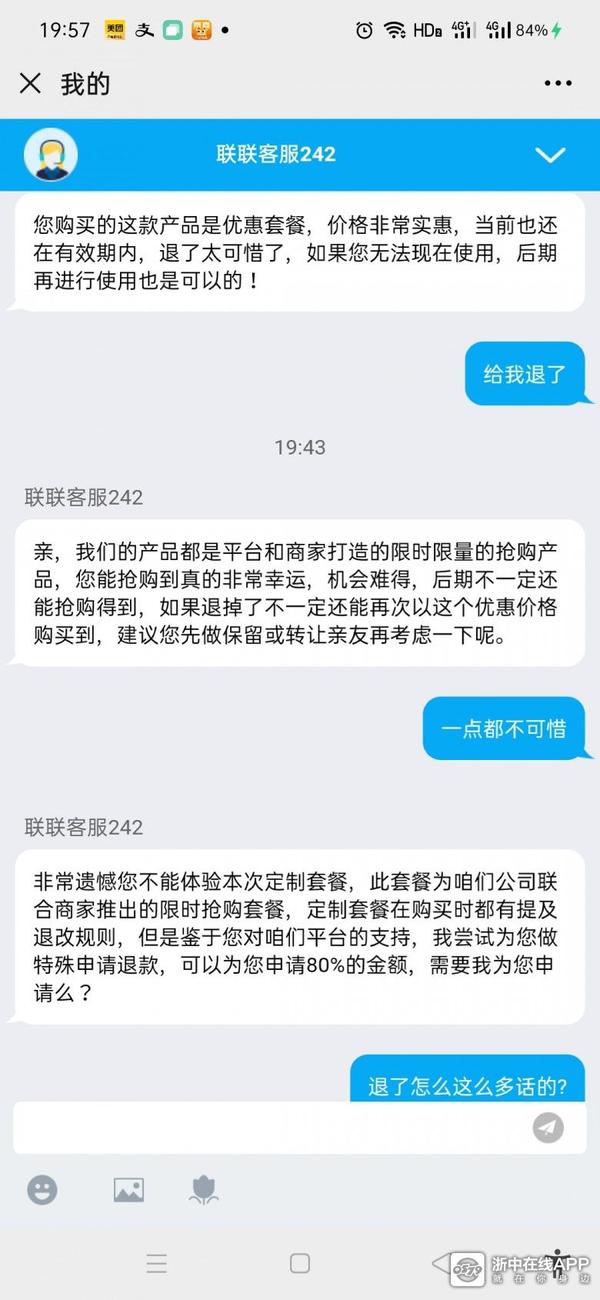600x1300 pixels.
Task: Go to the system home screen
Action: click(300, 1263)
